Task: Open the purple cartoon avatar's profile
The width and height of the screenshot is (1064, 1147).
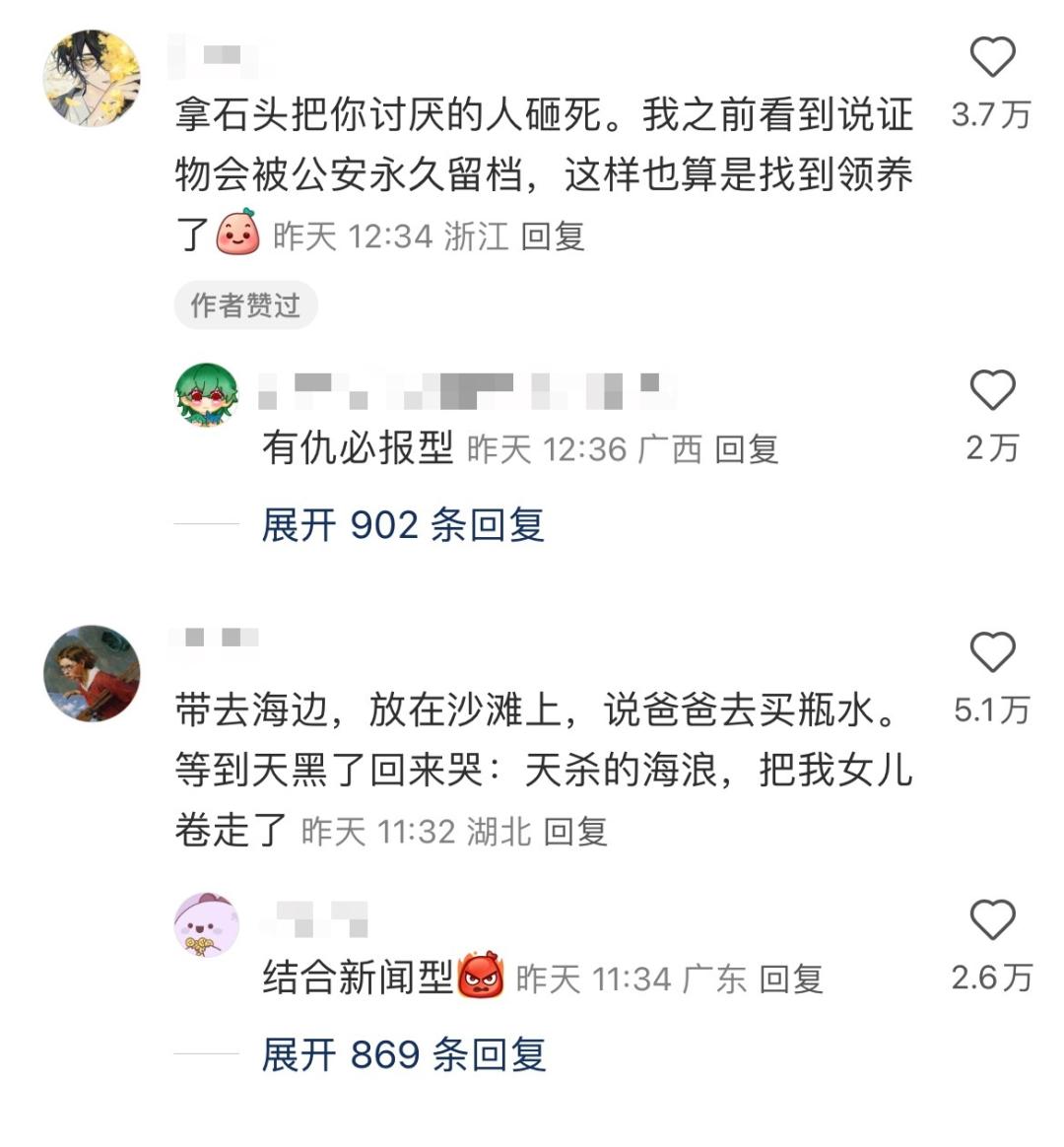Action: click(207, 925)
